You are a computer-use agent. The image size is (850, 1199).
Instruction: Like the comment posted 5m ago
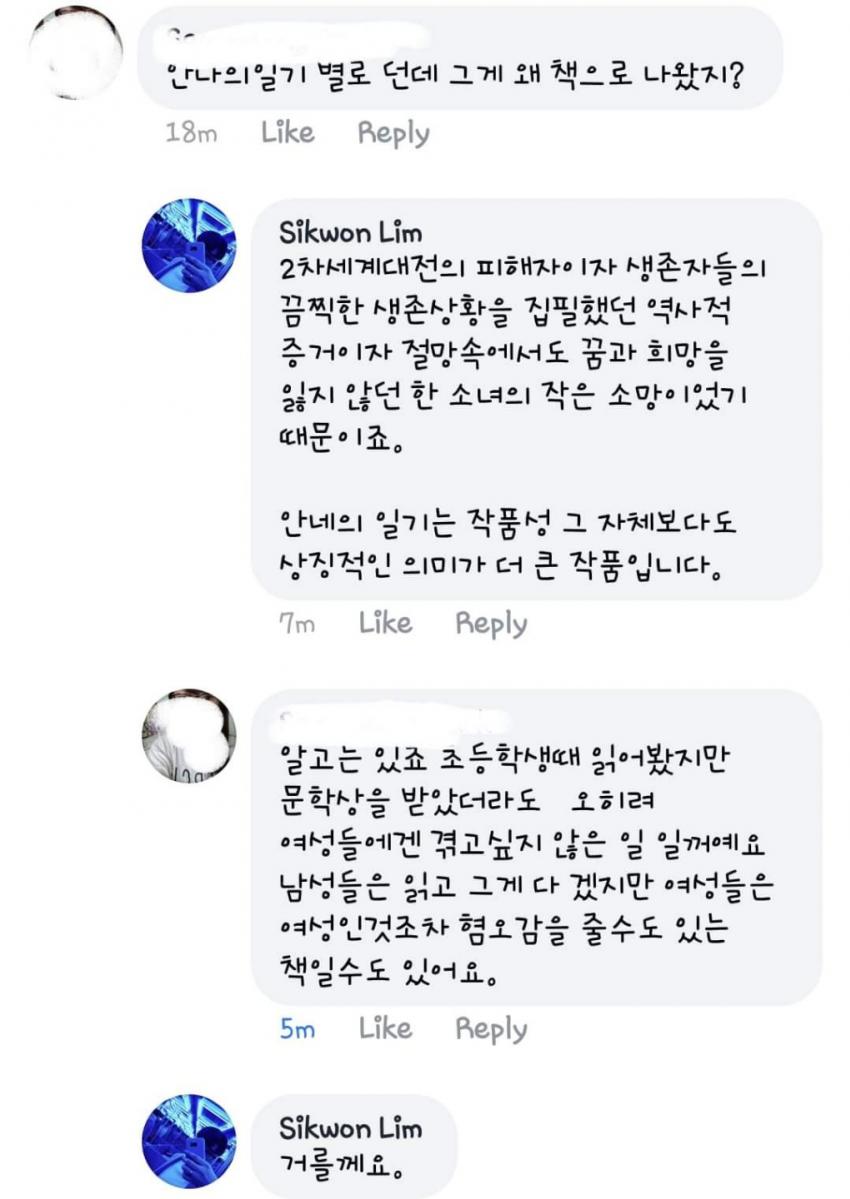(x=385, y=1028)
